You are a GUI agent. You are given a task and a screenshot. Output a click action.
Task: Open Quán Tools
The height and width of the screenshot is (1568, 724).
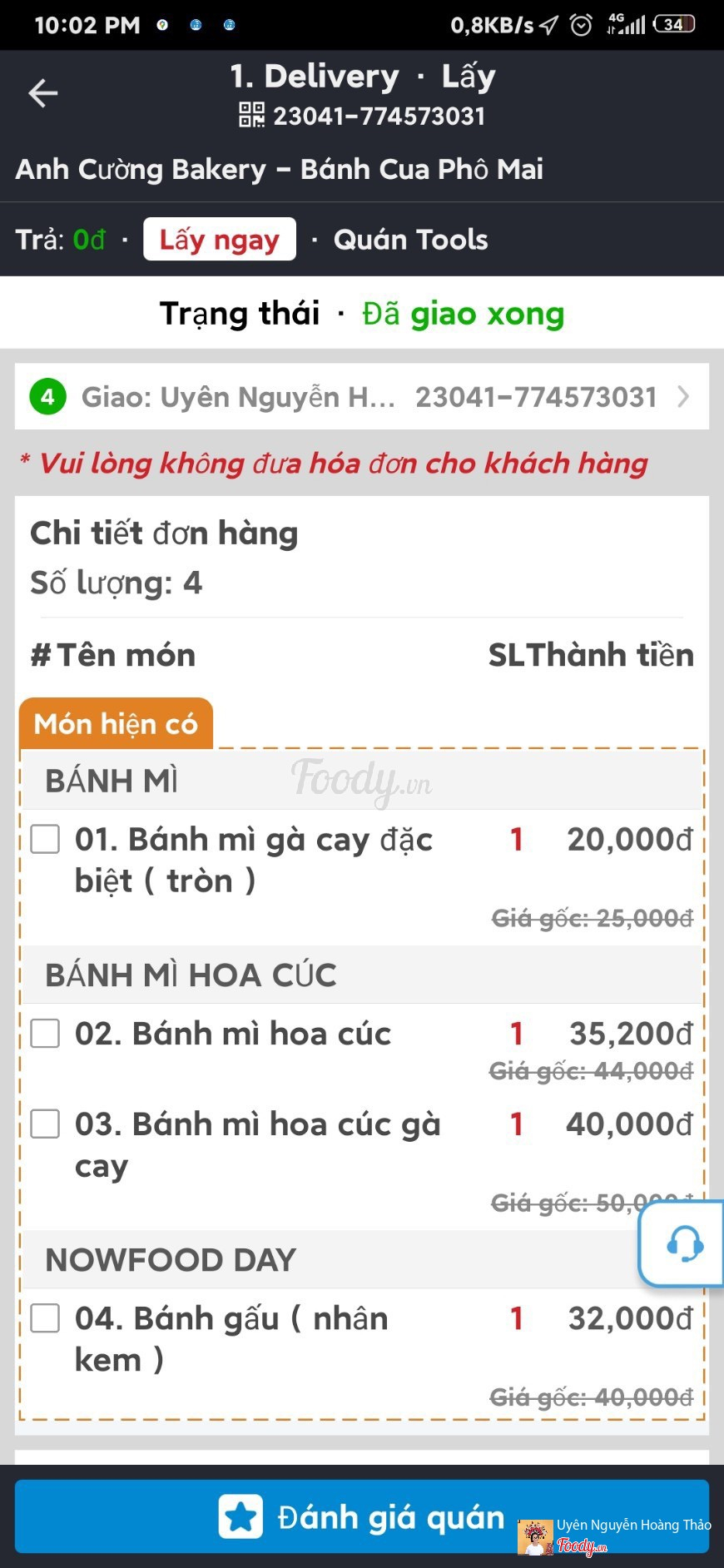pos(410,240)
